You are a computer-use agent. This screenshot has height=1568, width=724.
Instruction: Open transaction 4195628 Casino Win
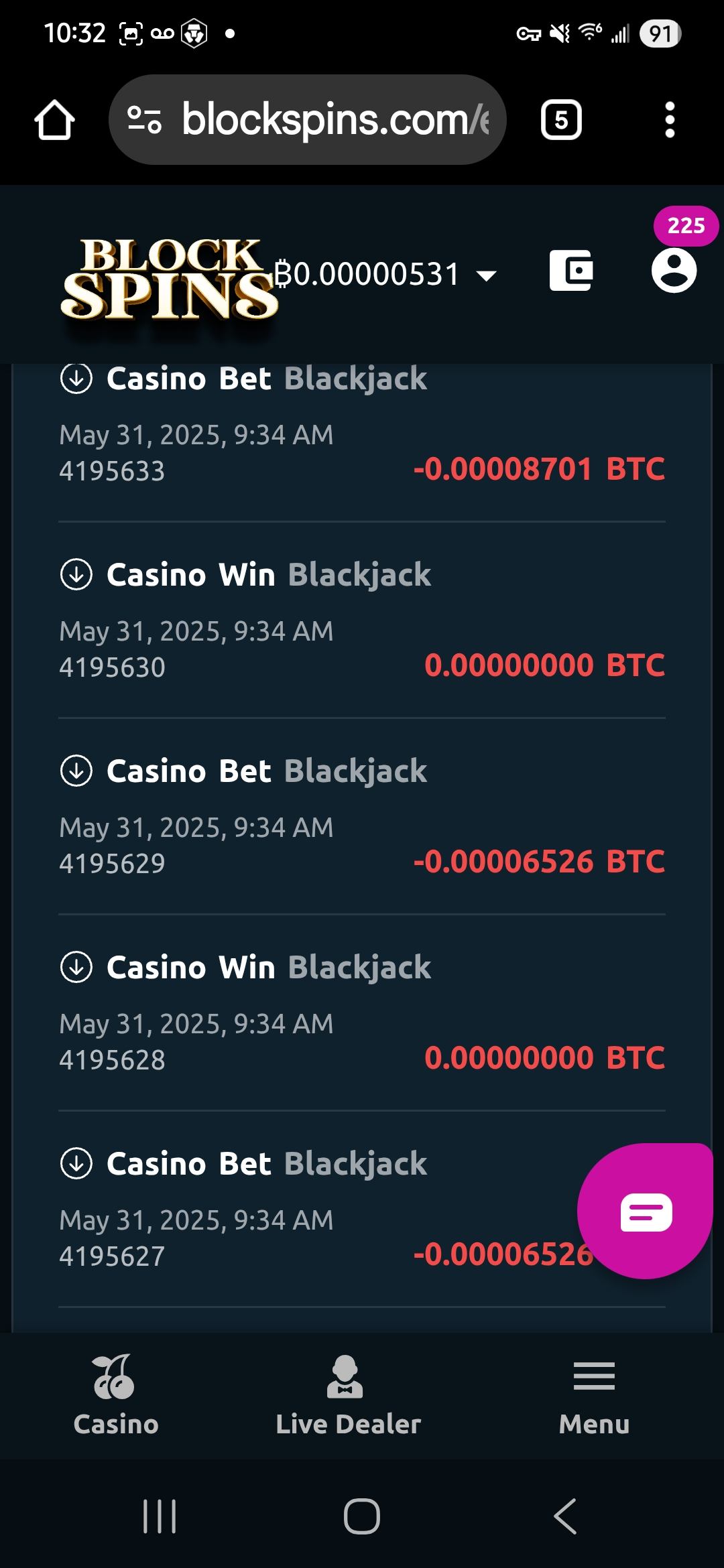coord(362,1012)
